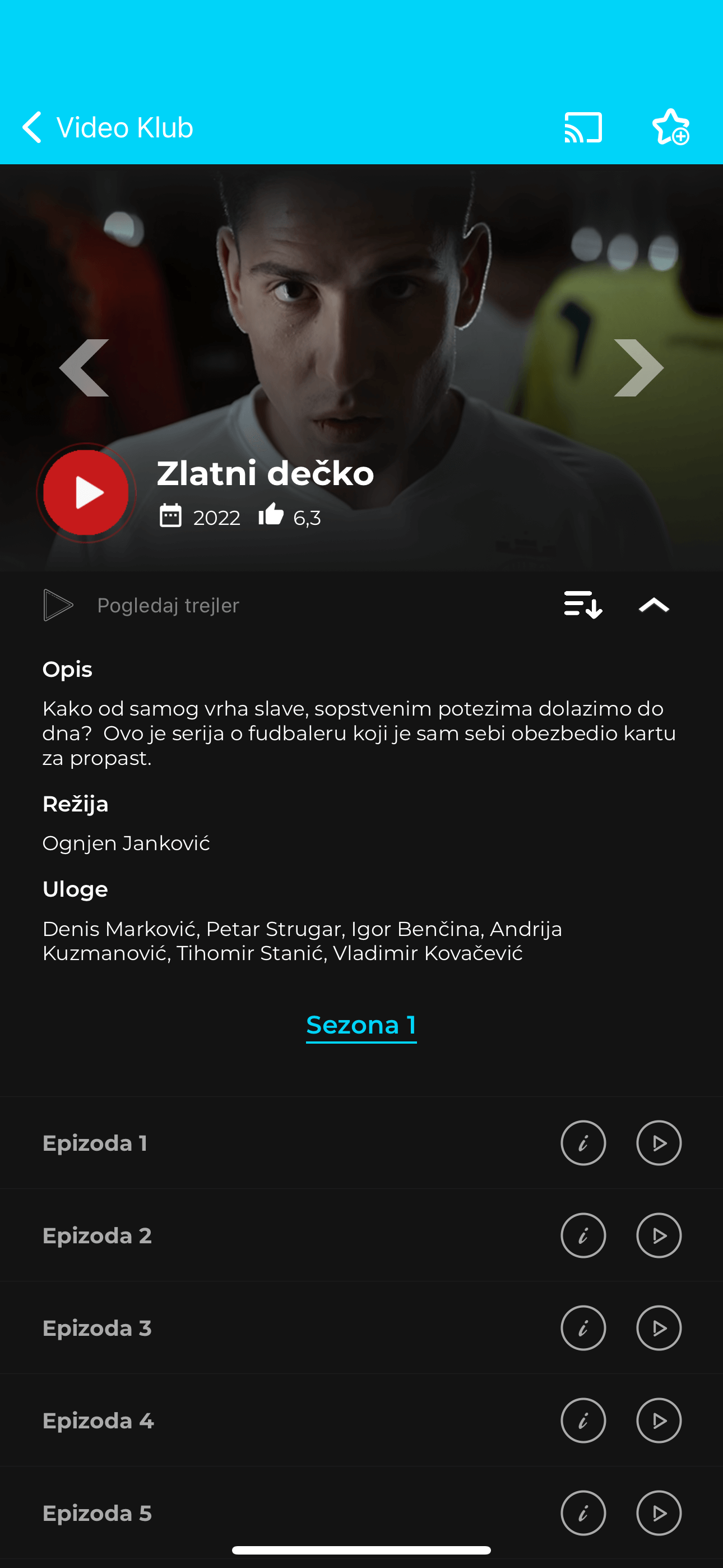Open info for Epizoda 1
Screen dimensions: 723x1568
tap(583, 1143)
